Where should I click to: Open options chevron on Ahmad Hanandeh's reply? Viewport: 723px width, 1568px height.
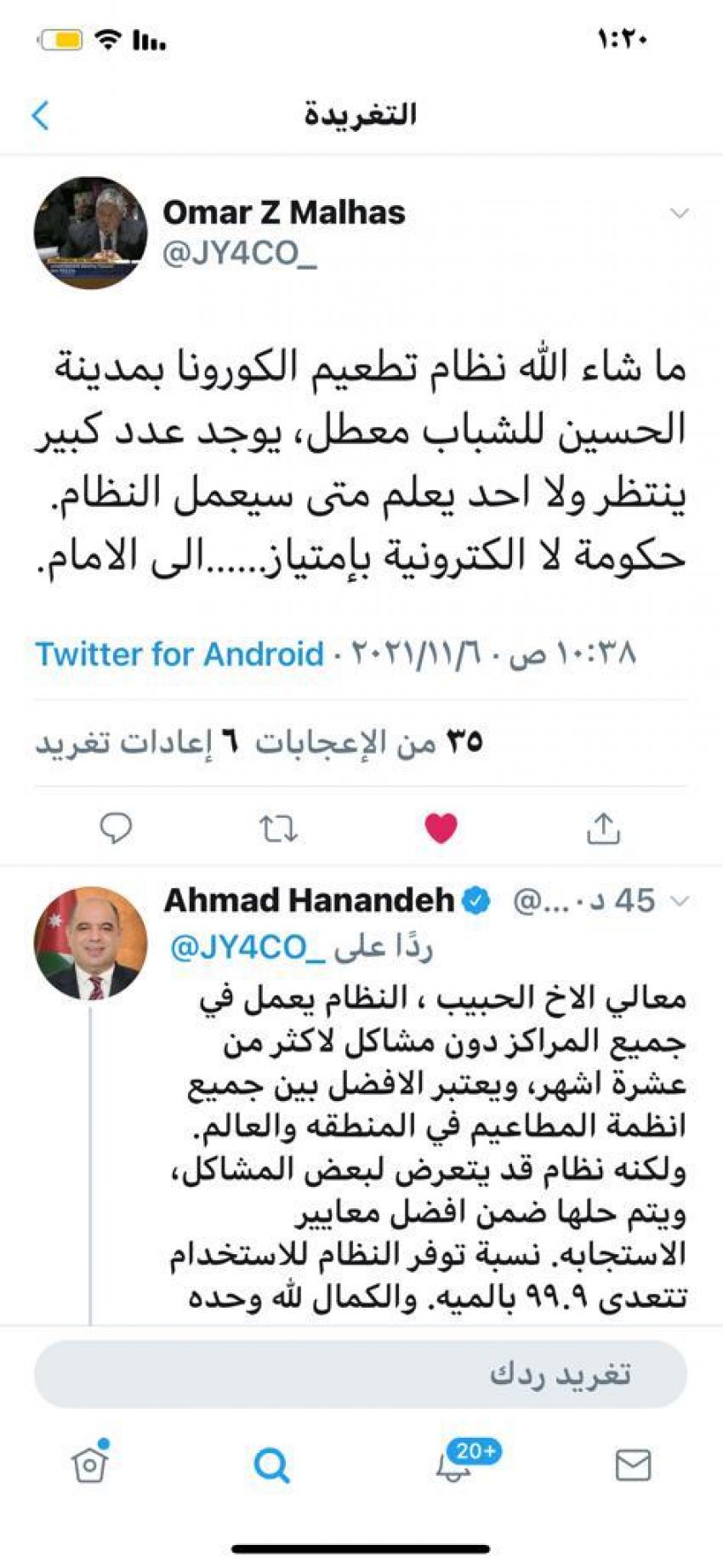click(x=680, y=900)
